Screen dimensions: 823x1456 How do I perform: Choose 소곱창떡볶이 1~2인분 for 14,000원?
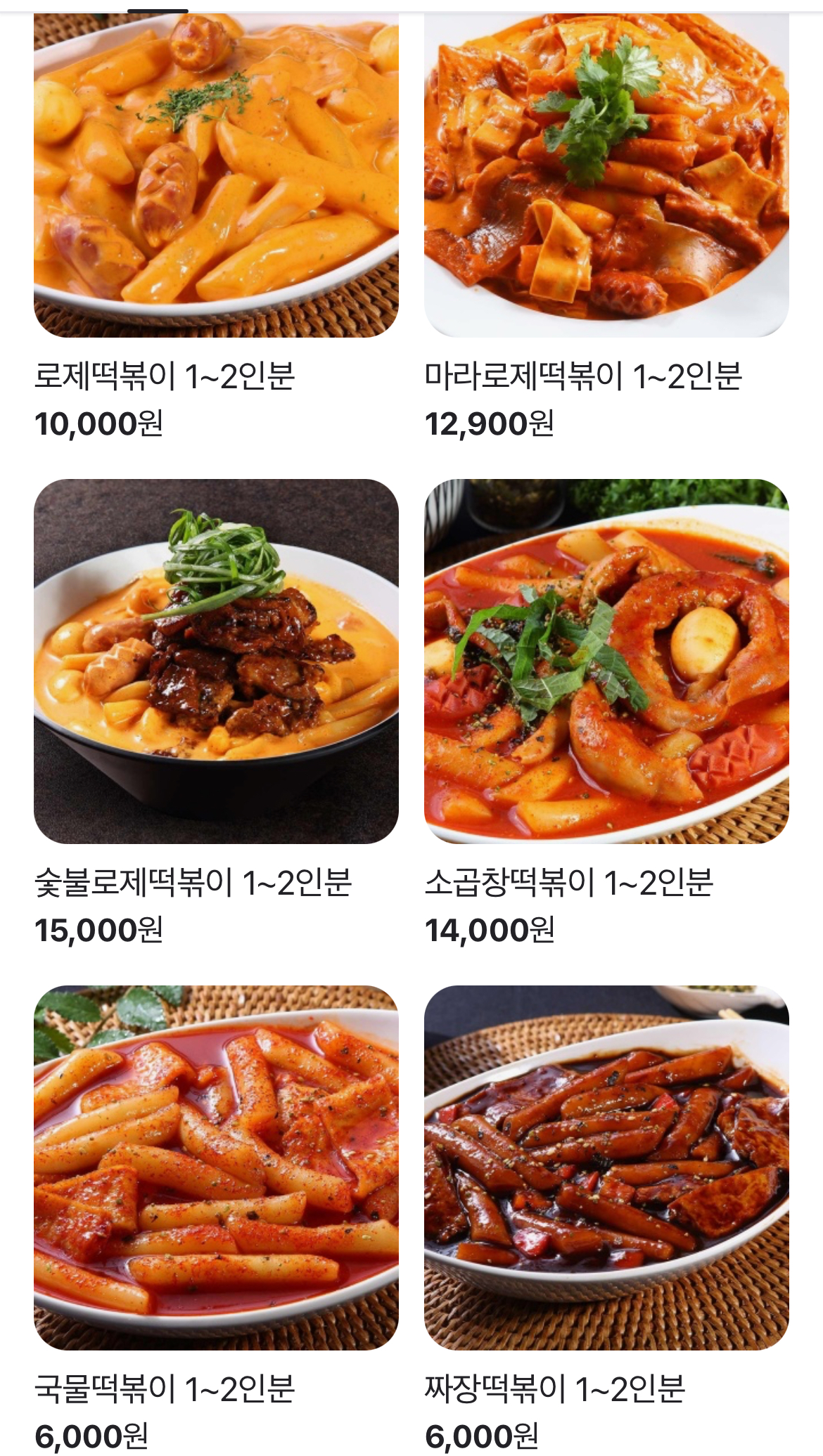[606, 661]
